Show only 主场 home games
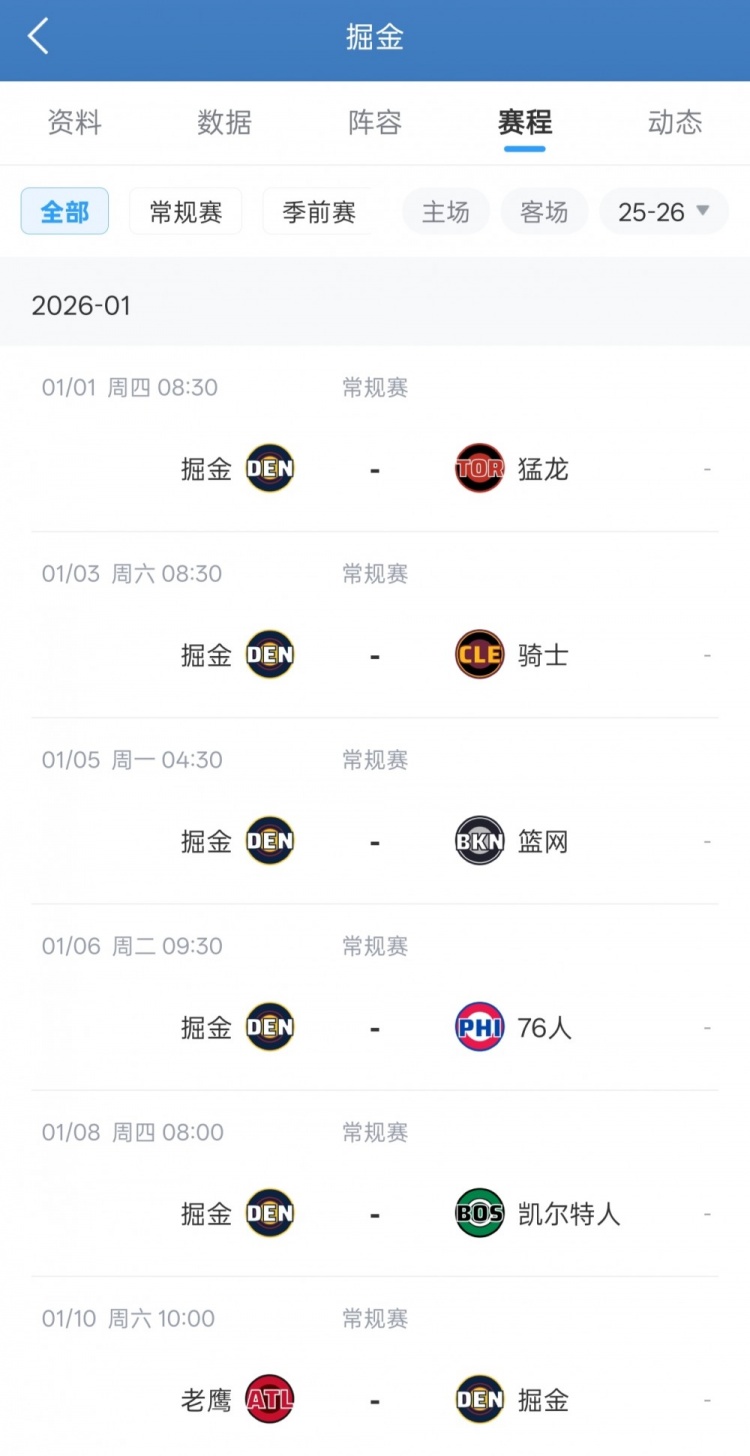The height and width of the screenshot is (1456, 750). pyautogui.click(x=446, y=212)
